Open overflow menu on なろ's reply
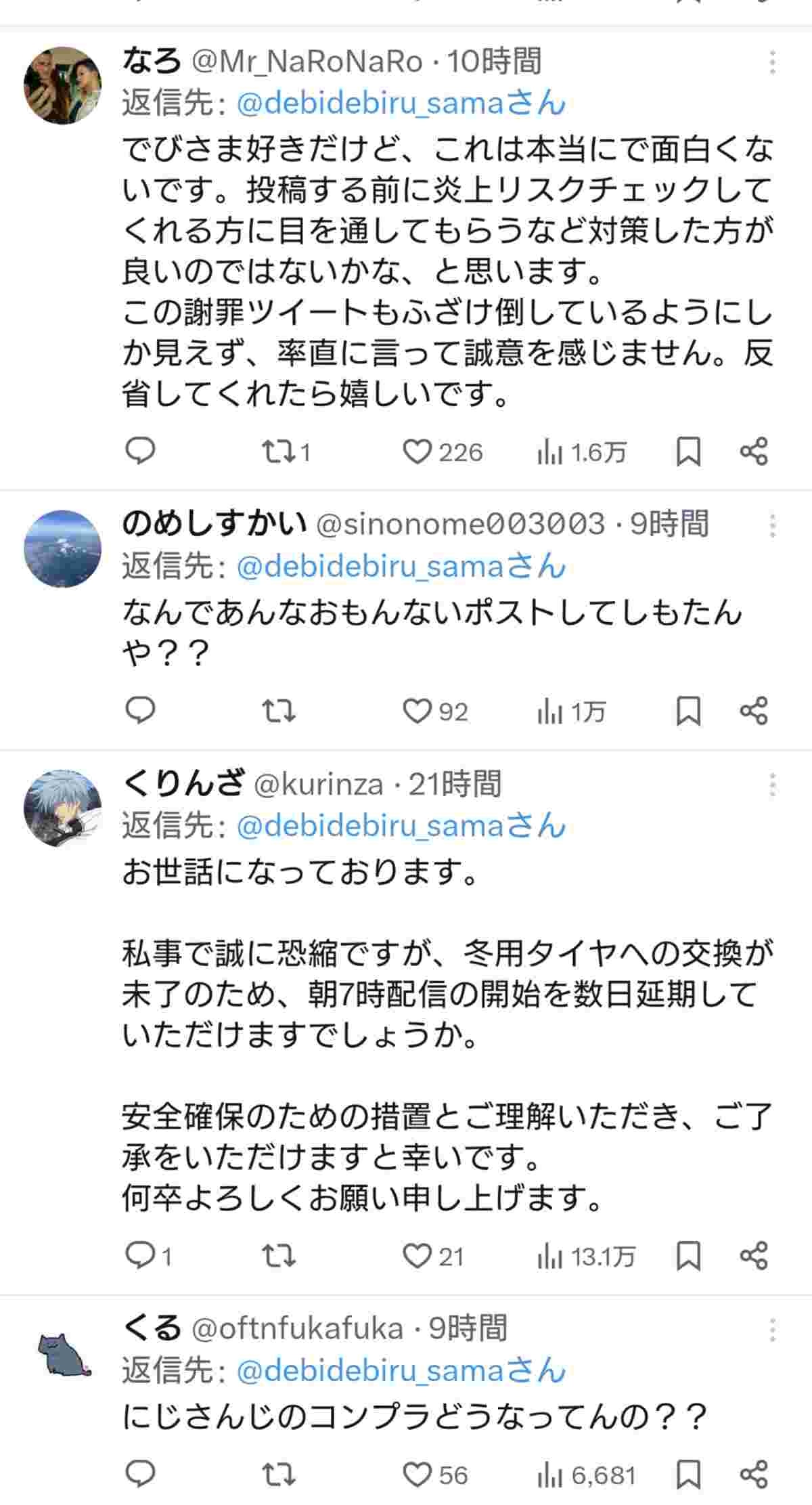This screenshot has height=1505, width=812. click(x=772, y=62)
